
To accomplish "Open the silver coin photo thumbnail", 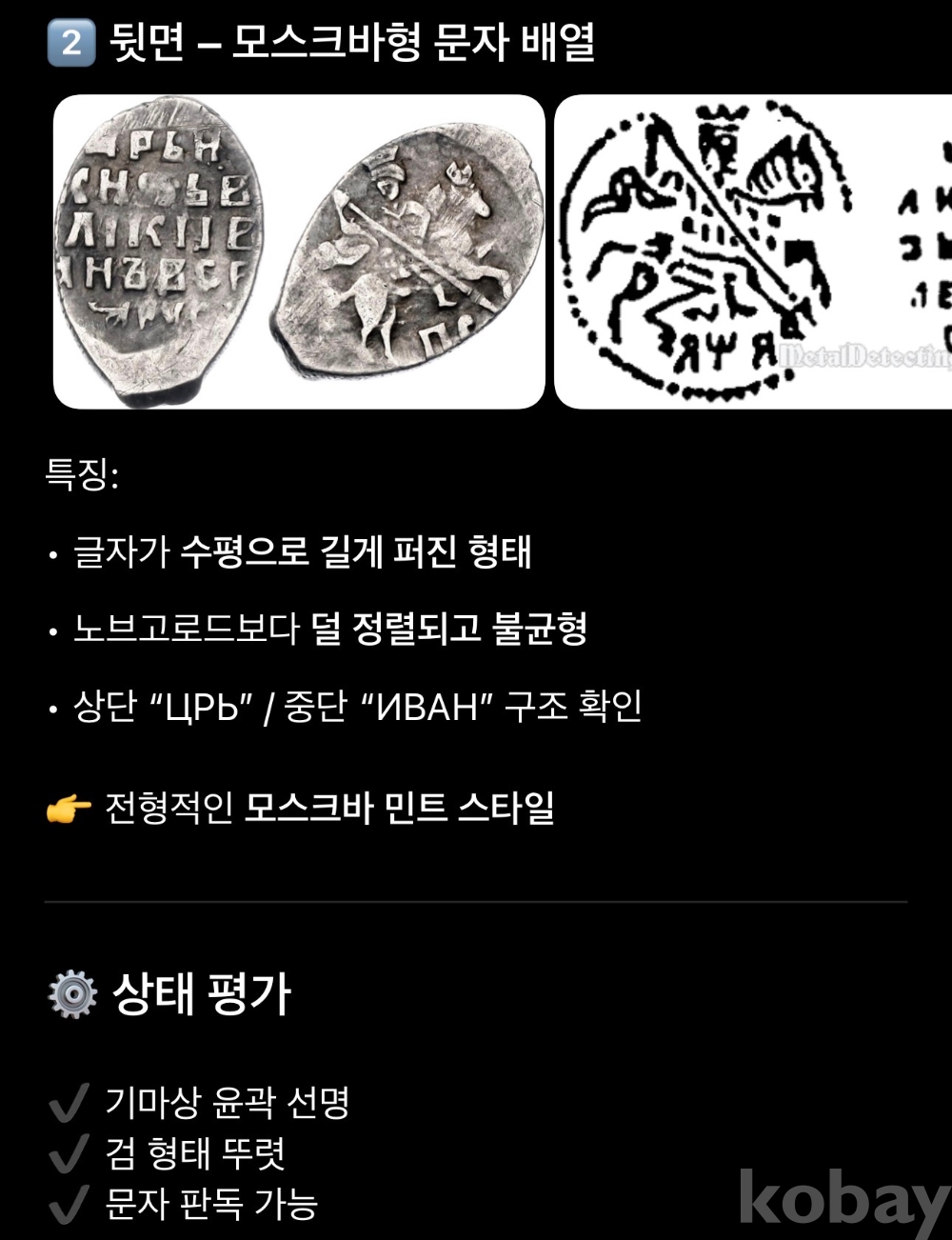I will [298, 252].
